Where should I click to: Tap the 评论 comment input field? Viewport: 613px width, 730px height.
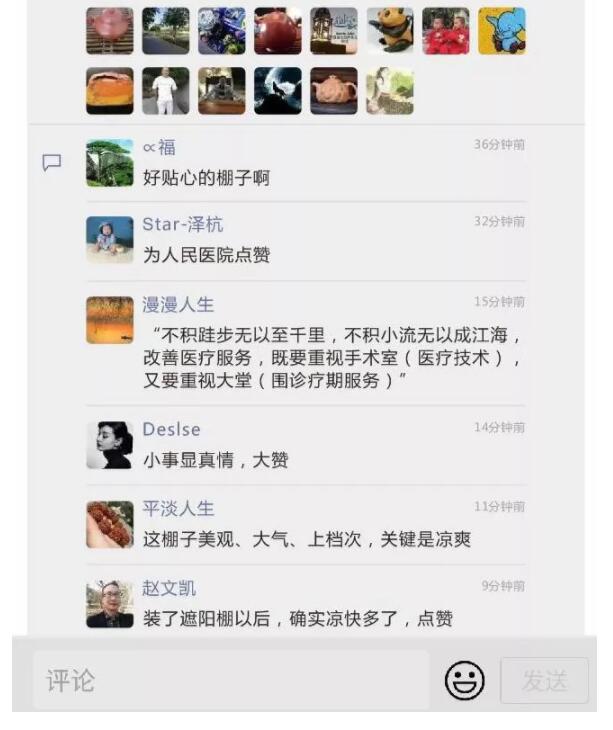click(230, 681)
